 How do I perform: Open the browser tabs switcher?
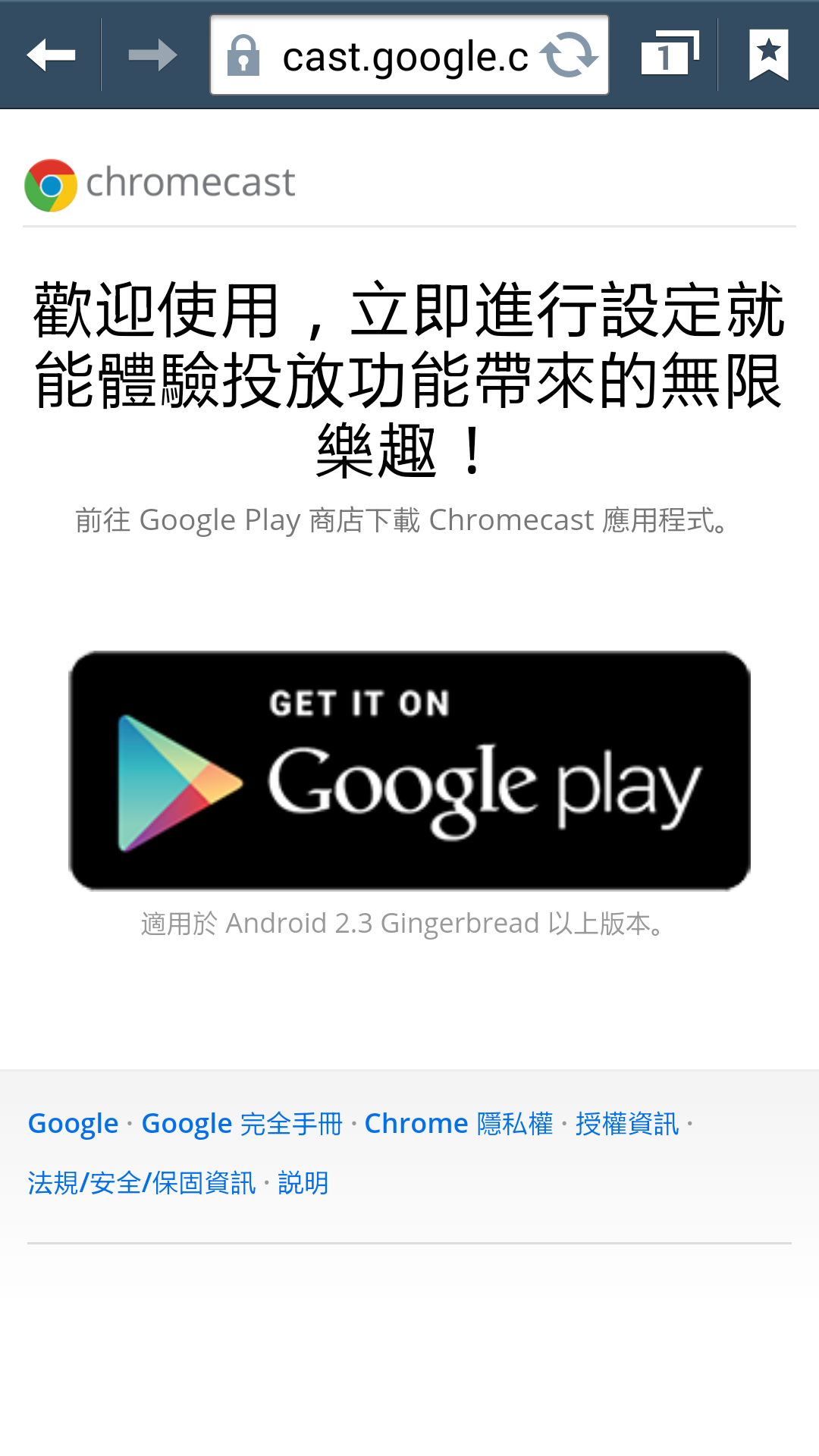(x=669, y=55)
